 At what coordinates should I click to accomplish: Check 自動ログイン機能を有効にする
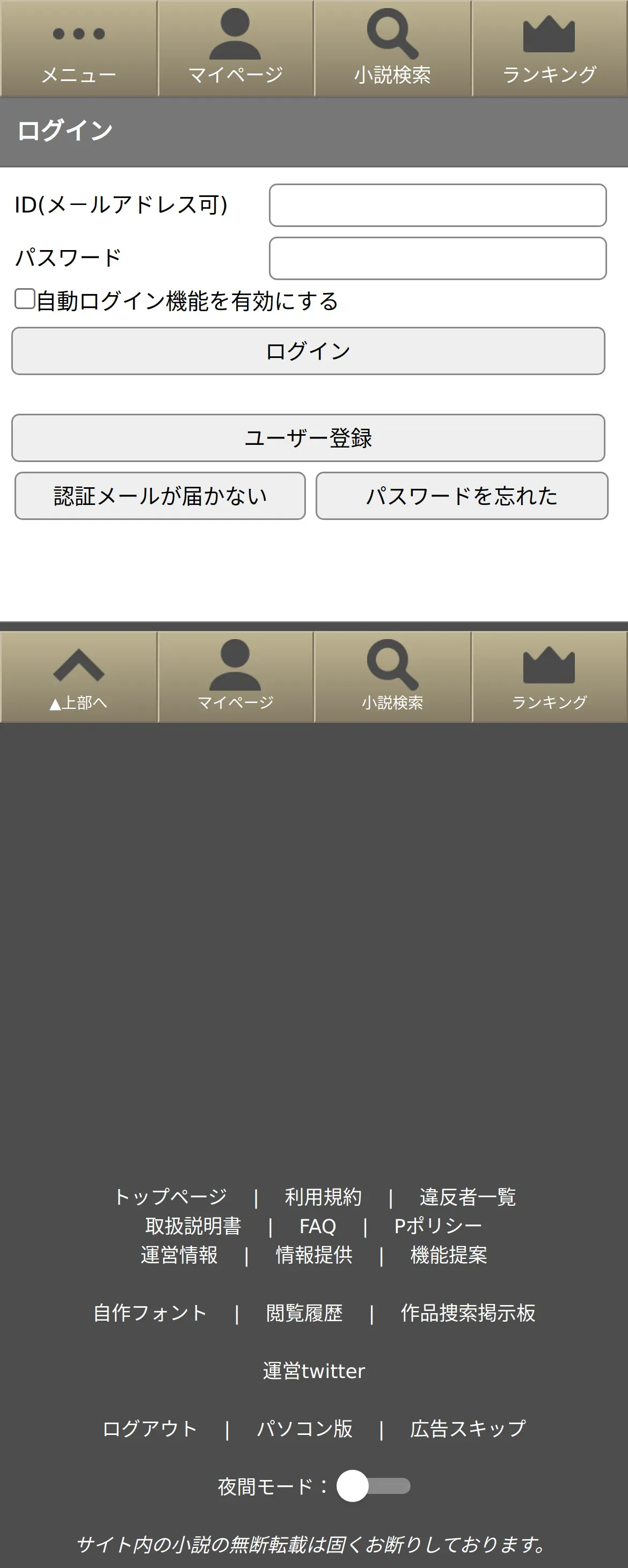[x=25, y=299]
